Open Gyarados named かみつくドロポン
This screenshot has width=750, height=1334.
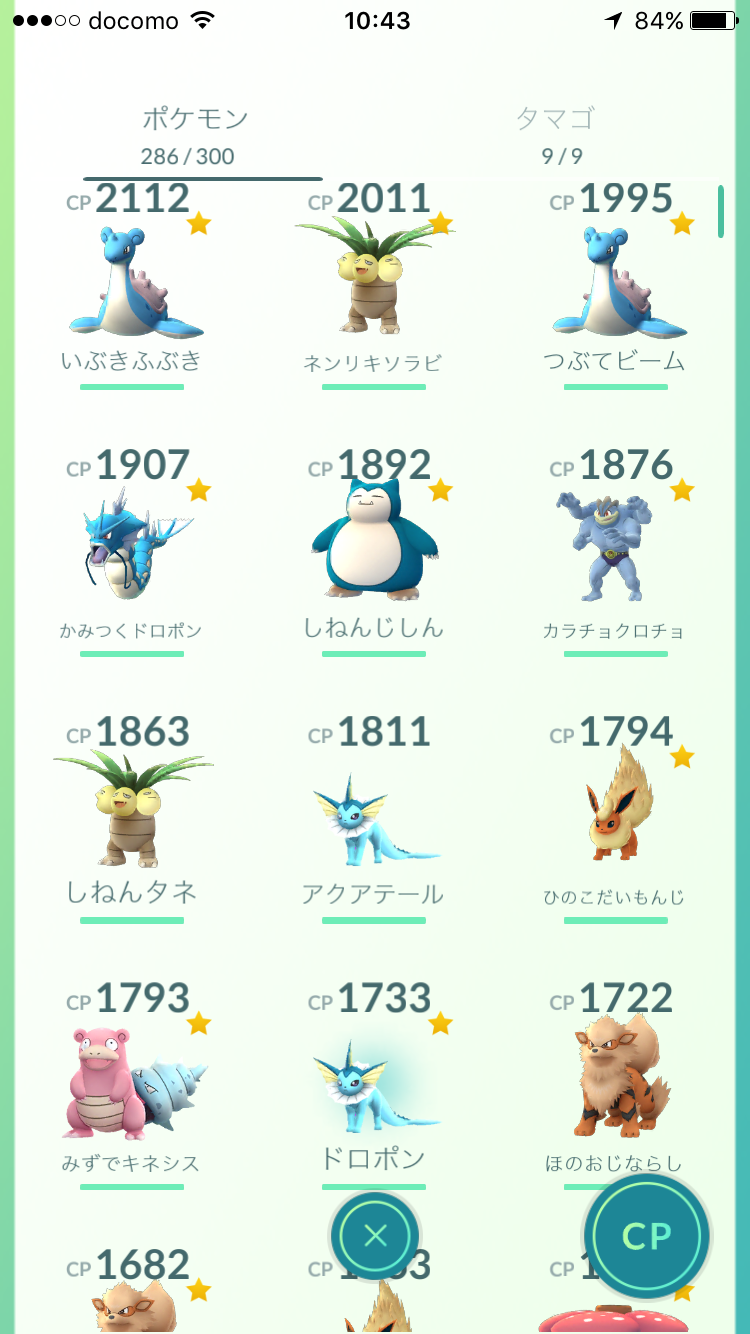tap(132, 550)
